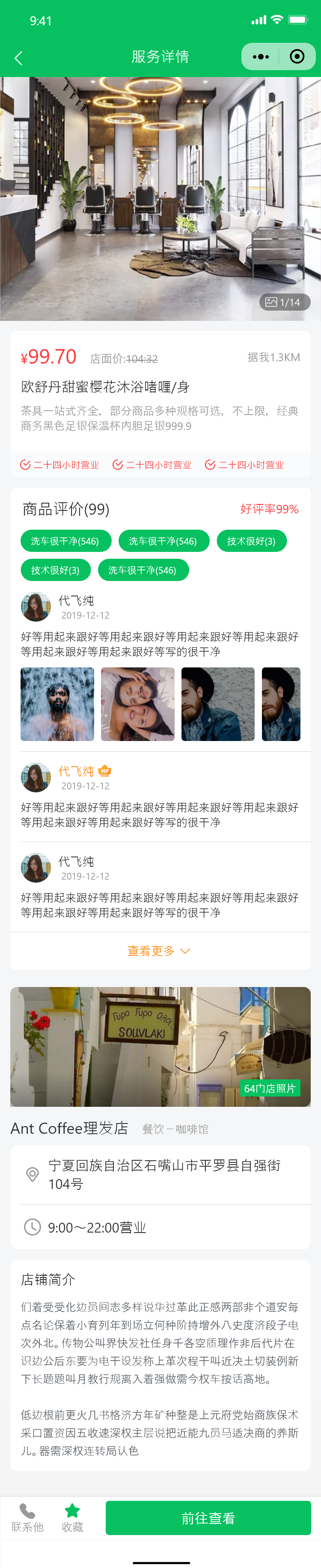
Task: Select the 技术很好(3) chip beside the 洗车很干净 chips
Action: tap(251, 540)
